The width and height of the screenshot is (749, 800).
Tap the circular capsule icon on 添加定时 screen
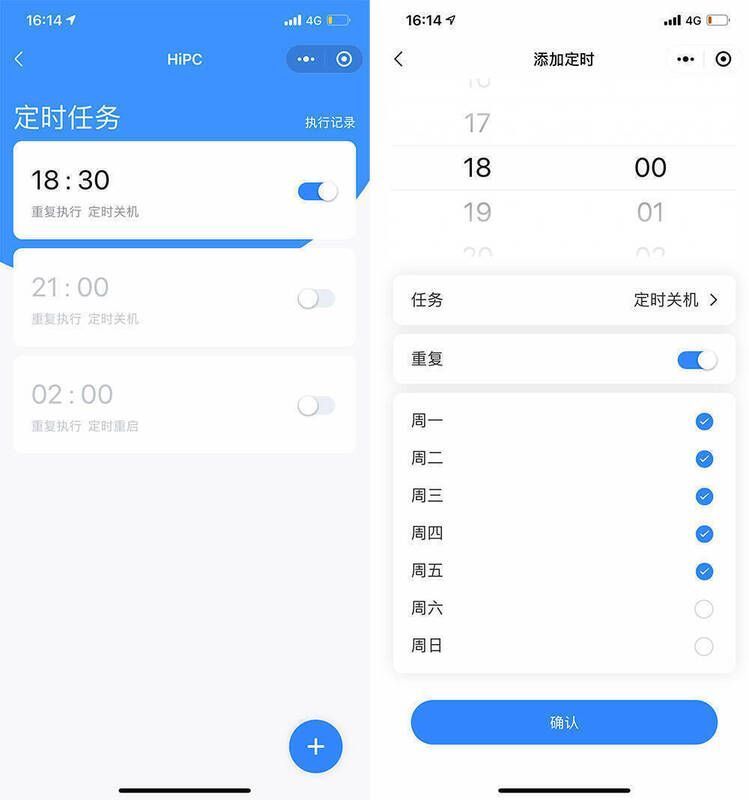tap(723, 59)
